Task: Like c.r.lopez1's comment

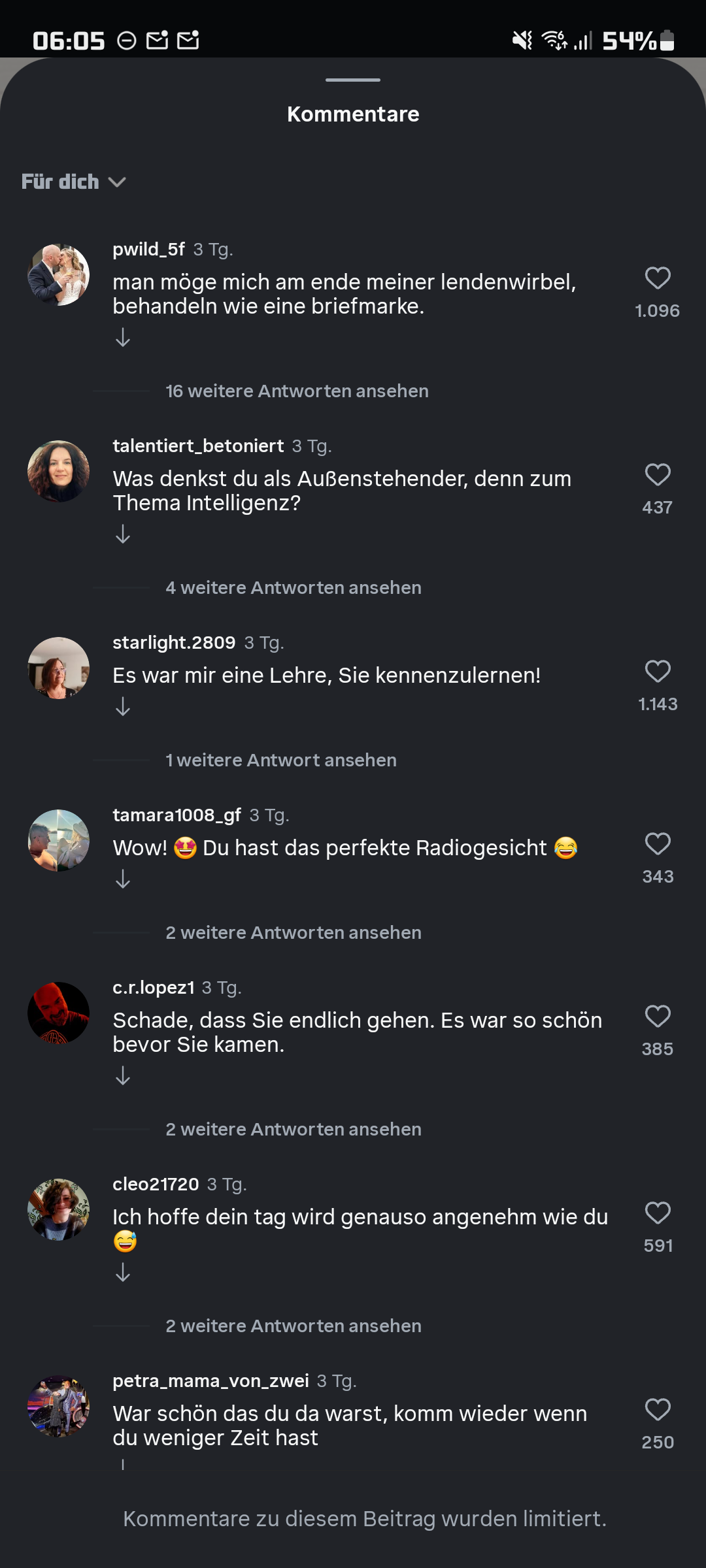Action: [657, 1017]
